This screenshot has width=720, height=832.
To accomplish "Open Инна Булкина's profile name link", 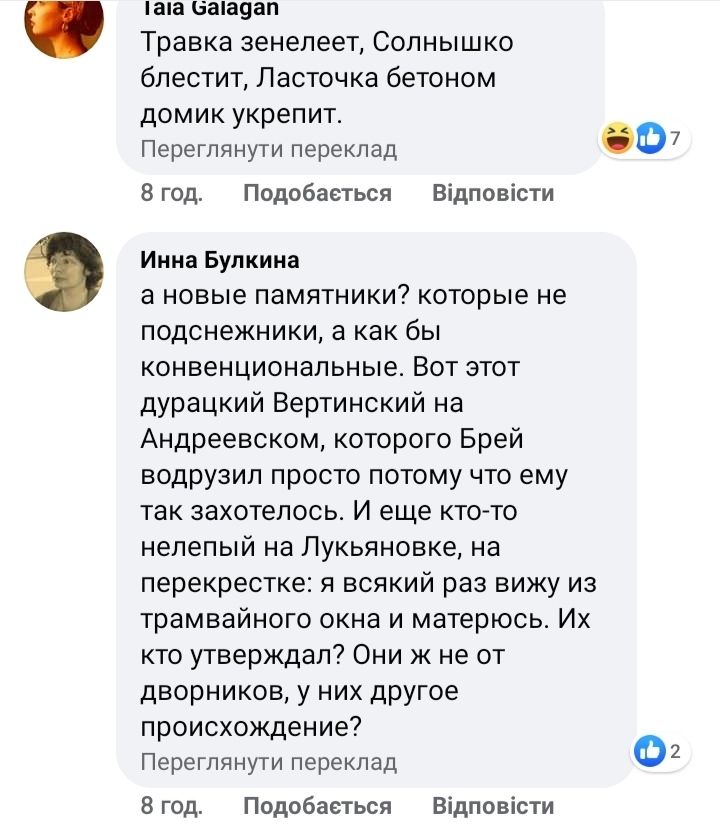I will click(x=220, y=261).
